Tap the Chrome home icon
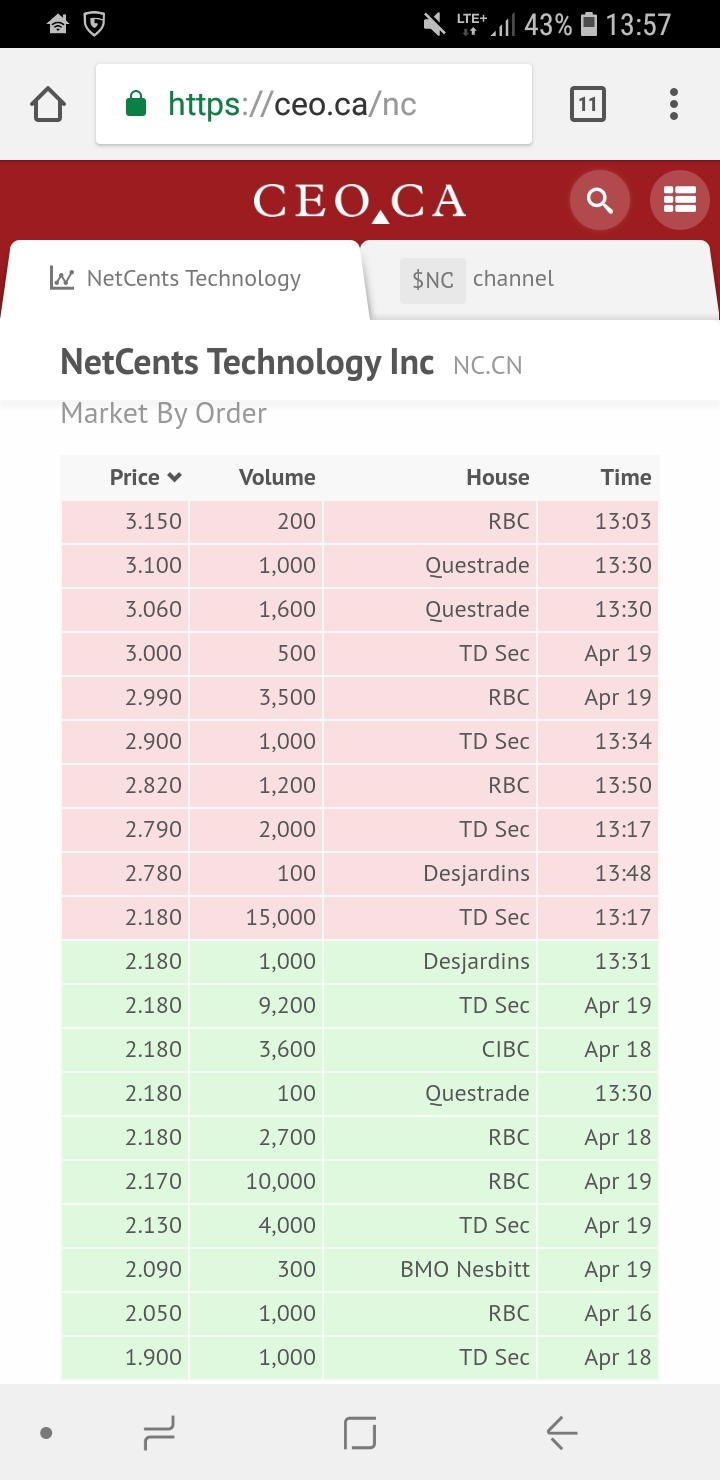This screenshot has height=1480, width=720. pyautogui.click(x=48, y=104)
